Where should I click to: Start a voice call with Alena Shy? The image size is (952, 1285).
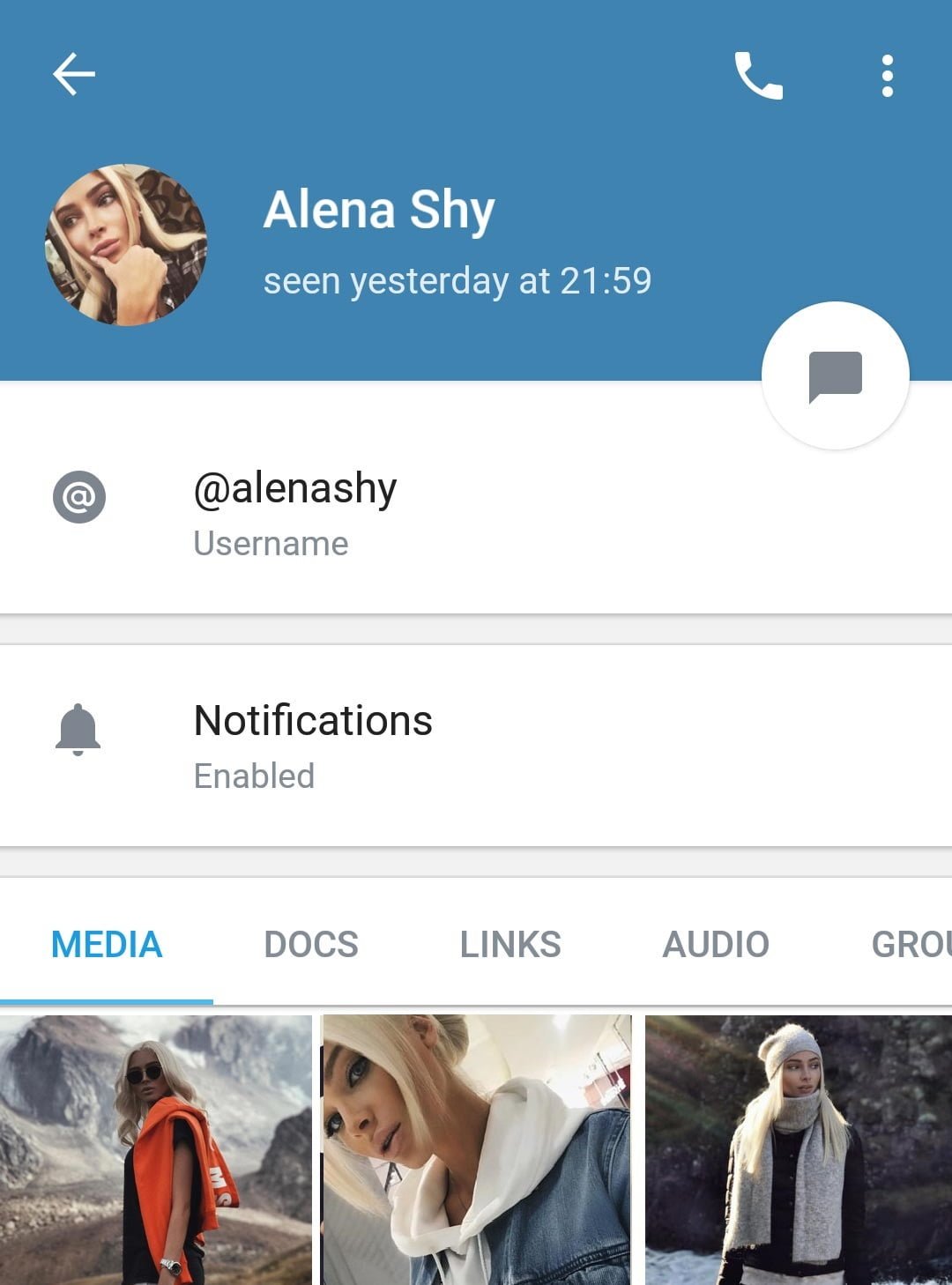[x=758, y=76]
